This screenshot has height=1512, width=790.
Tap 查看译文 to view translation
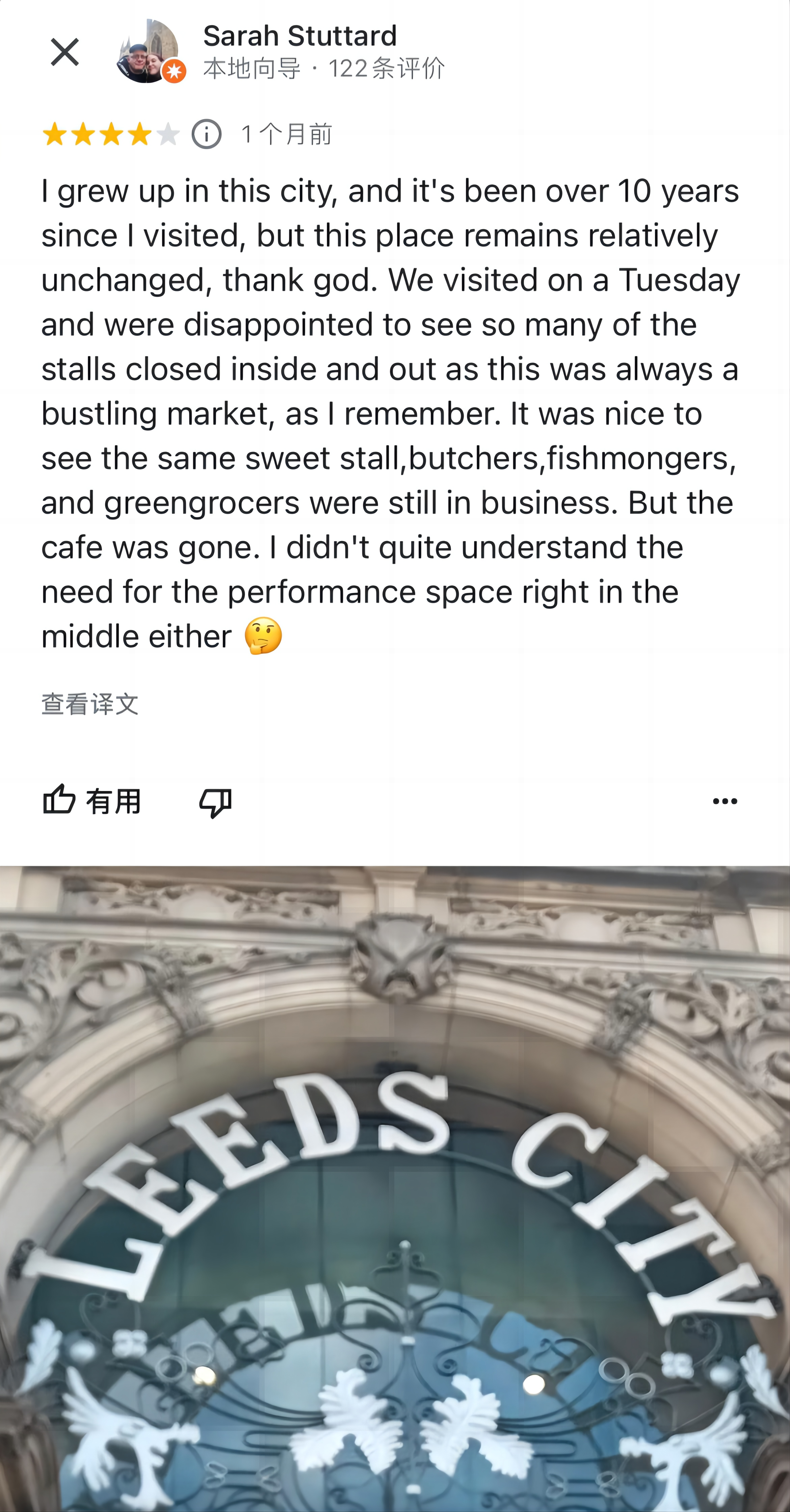[90, 704]
